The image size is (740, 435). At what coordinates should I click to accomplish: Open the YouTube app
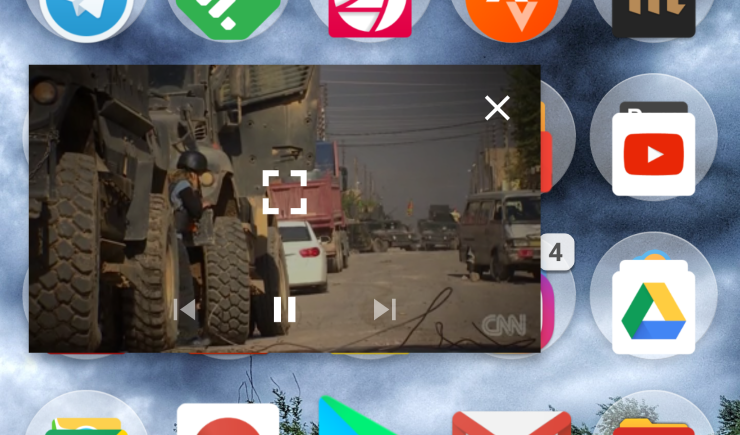653,154
